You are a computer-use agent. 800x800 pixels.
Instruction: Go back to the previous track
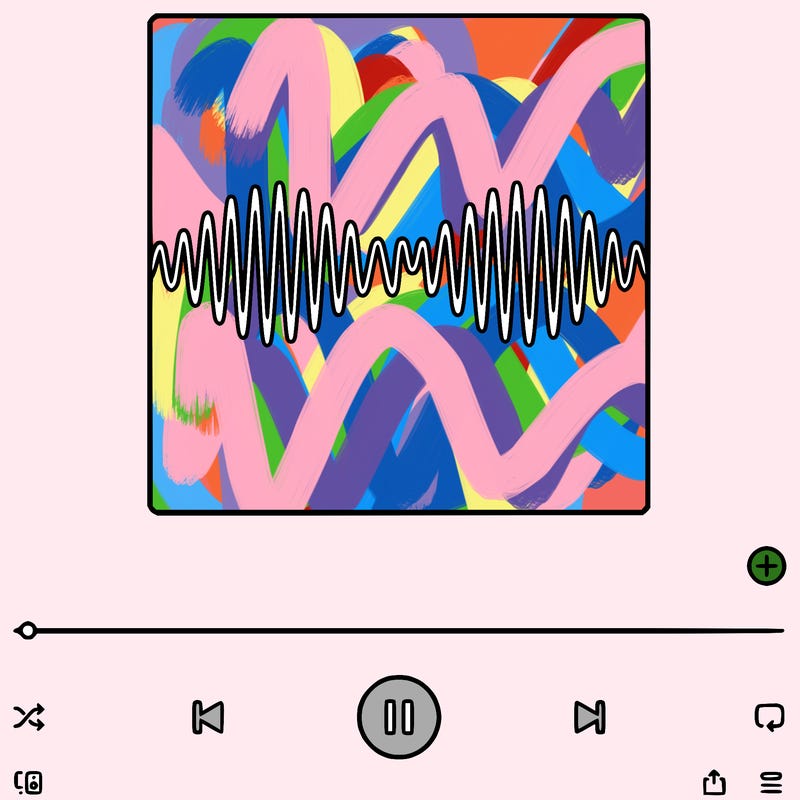coord(208,717)
